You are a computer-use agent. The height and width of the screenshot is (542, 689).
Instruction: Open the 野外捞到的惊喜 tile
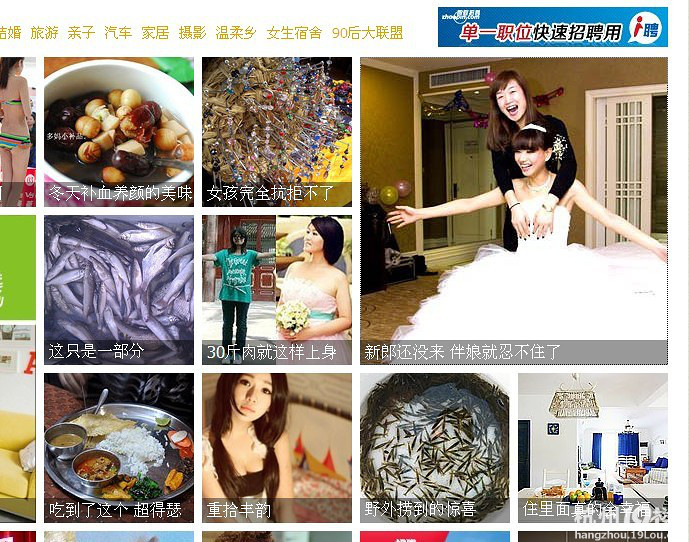click(x=435, y=446)
